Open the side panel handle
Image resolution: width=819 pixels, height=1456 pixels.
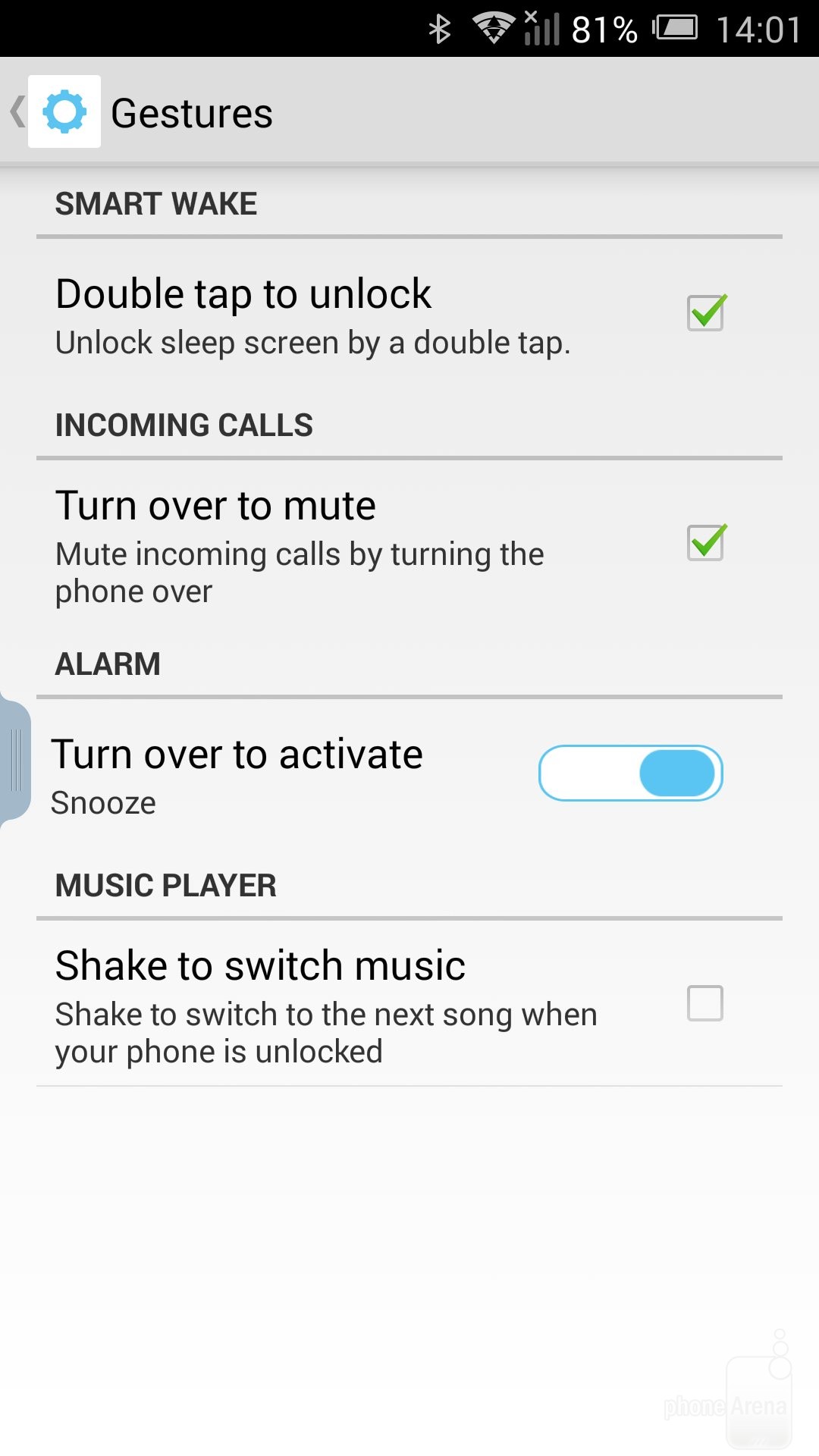(x=15, y=761)
